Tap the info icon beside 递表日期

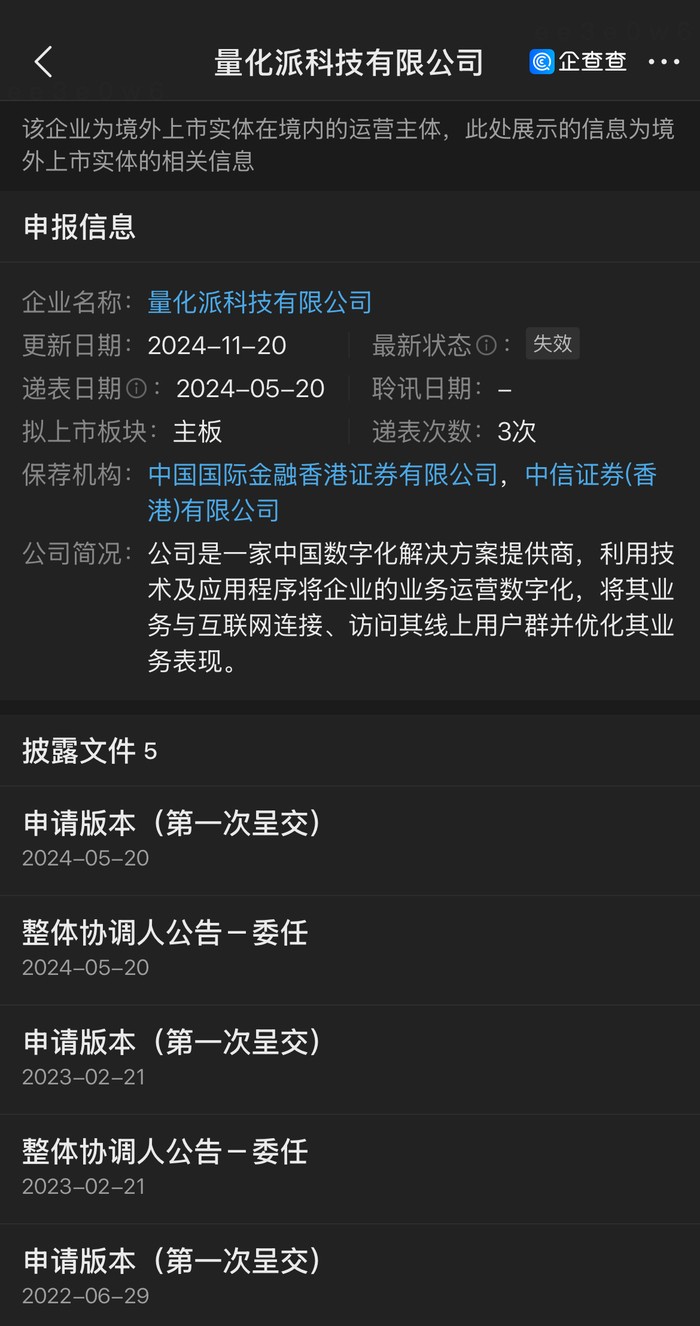pos(137,389)
